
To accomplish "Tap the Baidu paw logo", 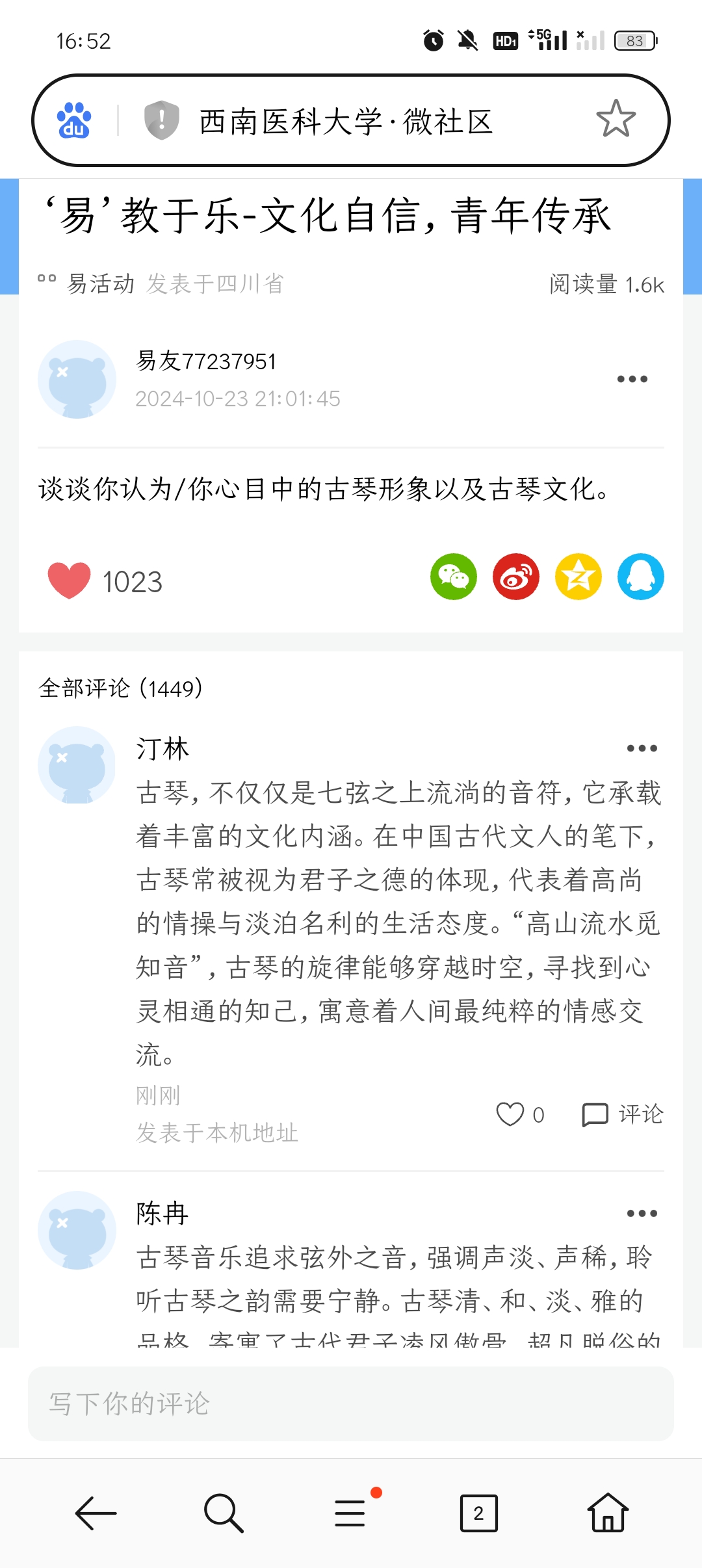I will 74,120.
